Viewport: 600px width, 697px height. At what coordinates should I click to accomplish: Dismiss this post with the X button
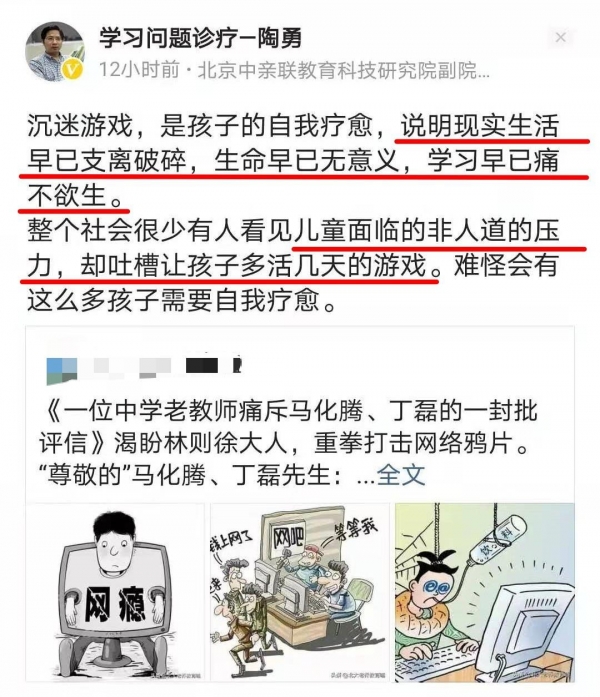[560, 38]
